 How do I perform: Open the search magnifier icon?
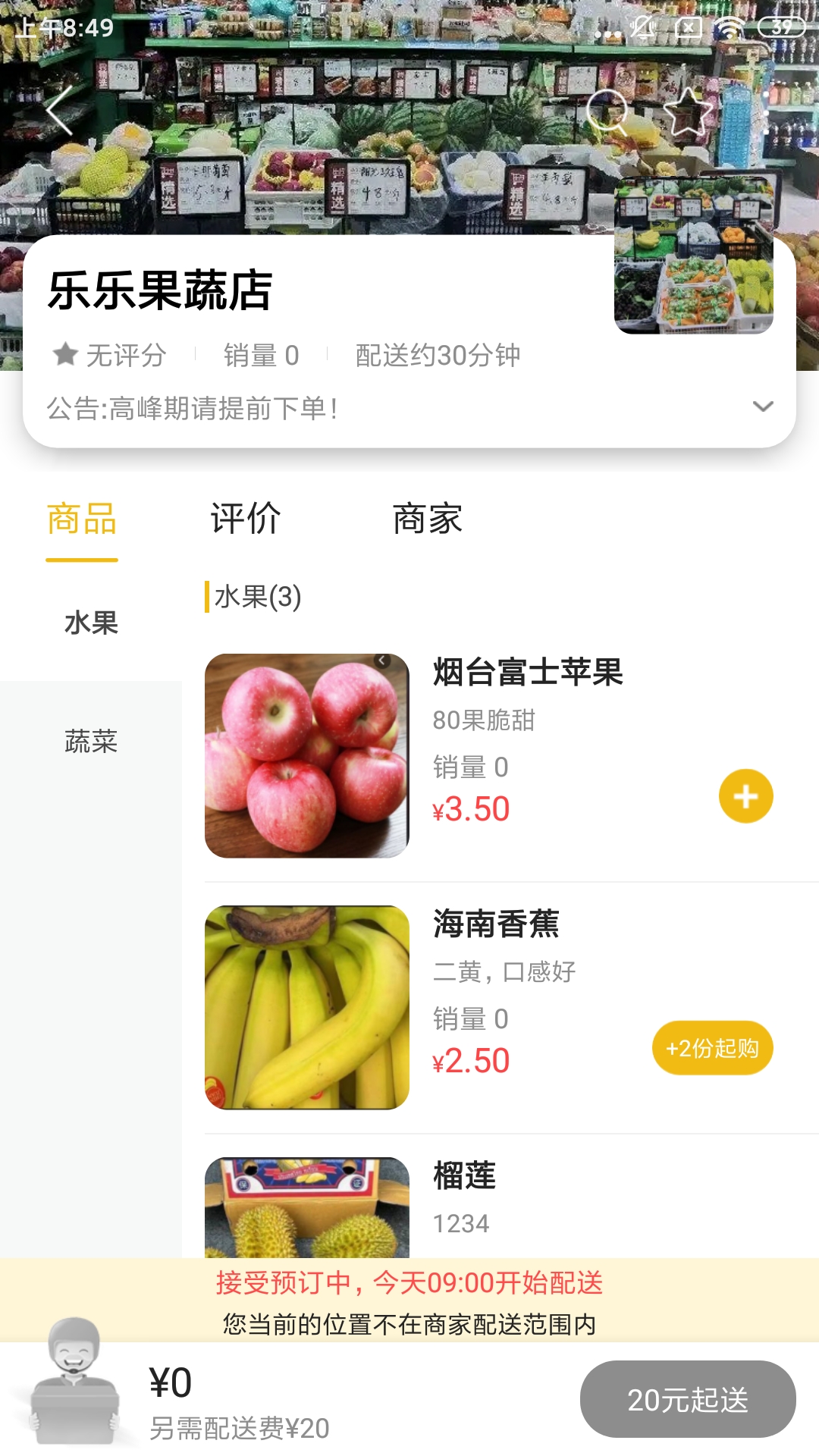click(x=608, y=111)
